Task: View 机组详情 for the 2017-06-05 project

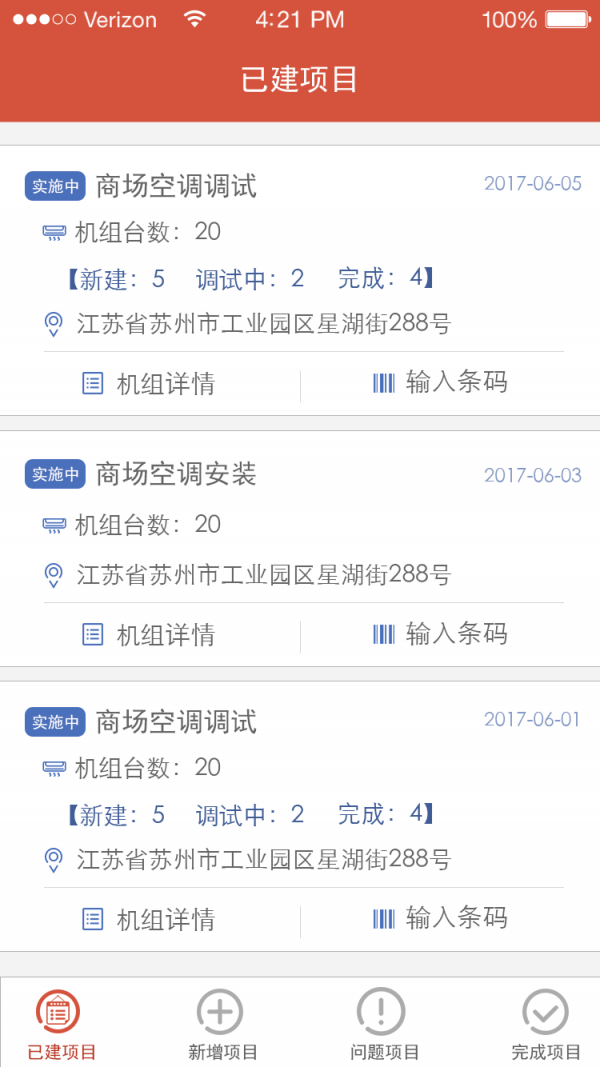Action: tap(148, 384)
